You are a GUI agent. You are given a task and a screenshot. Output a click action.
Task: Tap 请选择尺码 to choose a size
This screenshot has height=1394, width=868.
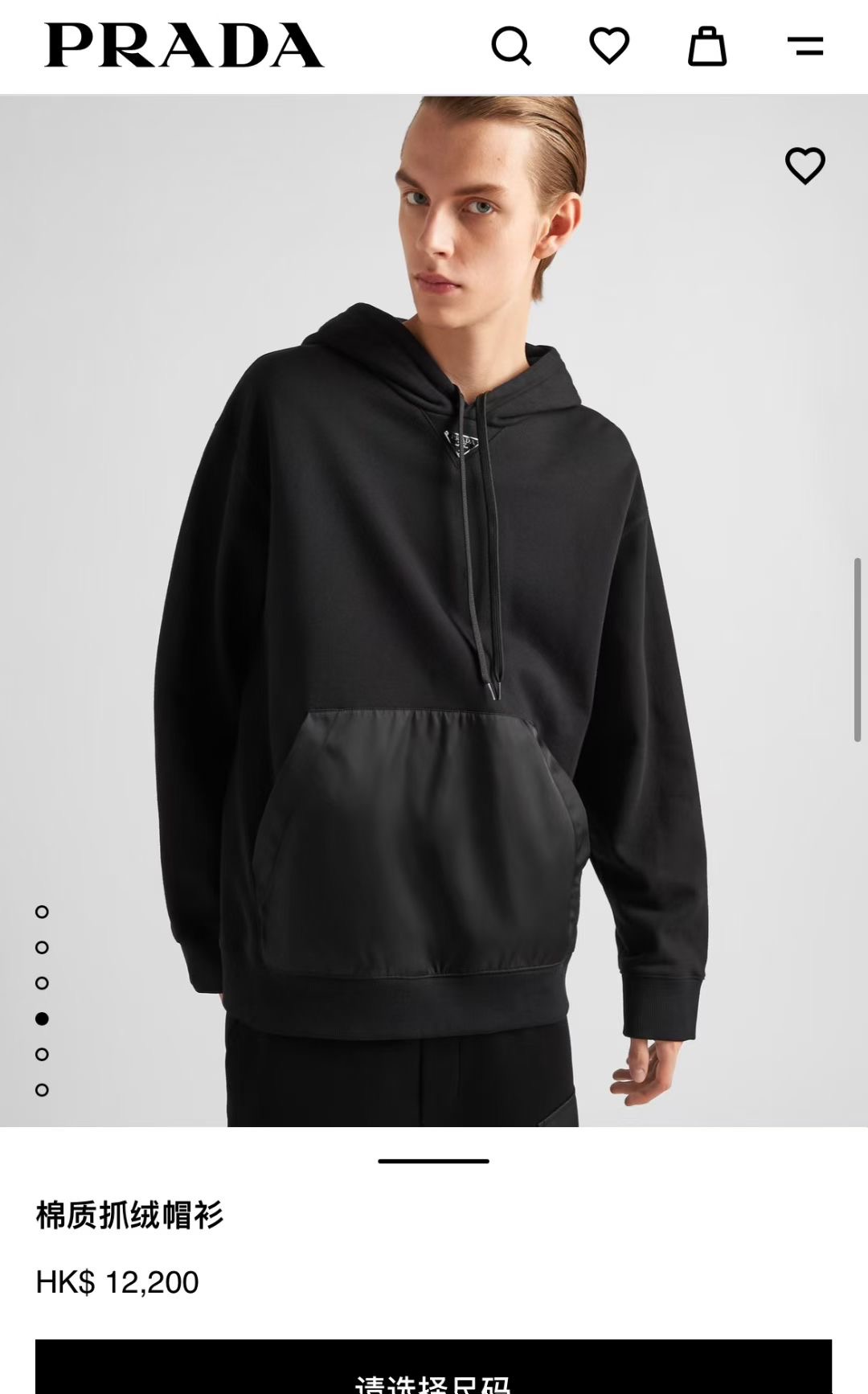click(433, 1371)
